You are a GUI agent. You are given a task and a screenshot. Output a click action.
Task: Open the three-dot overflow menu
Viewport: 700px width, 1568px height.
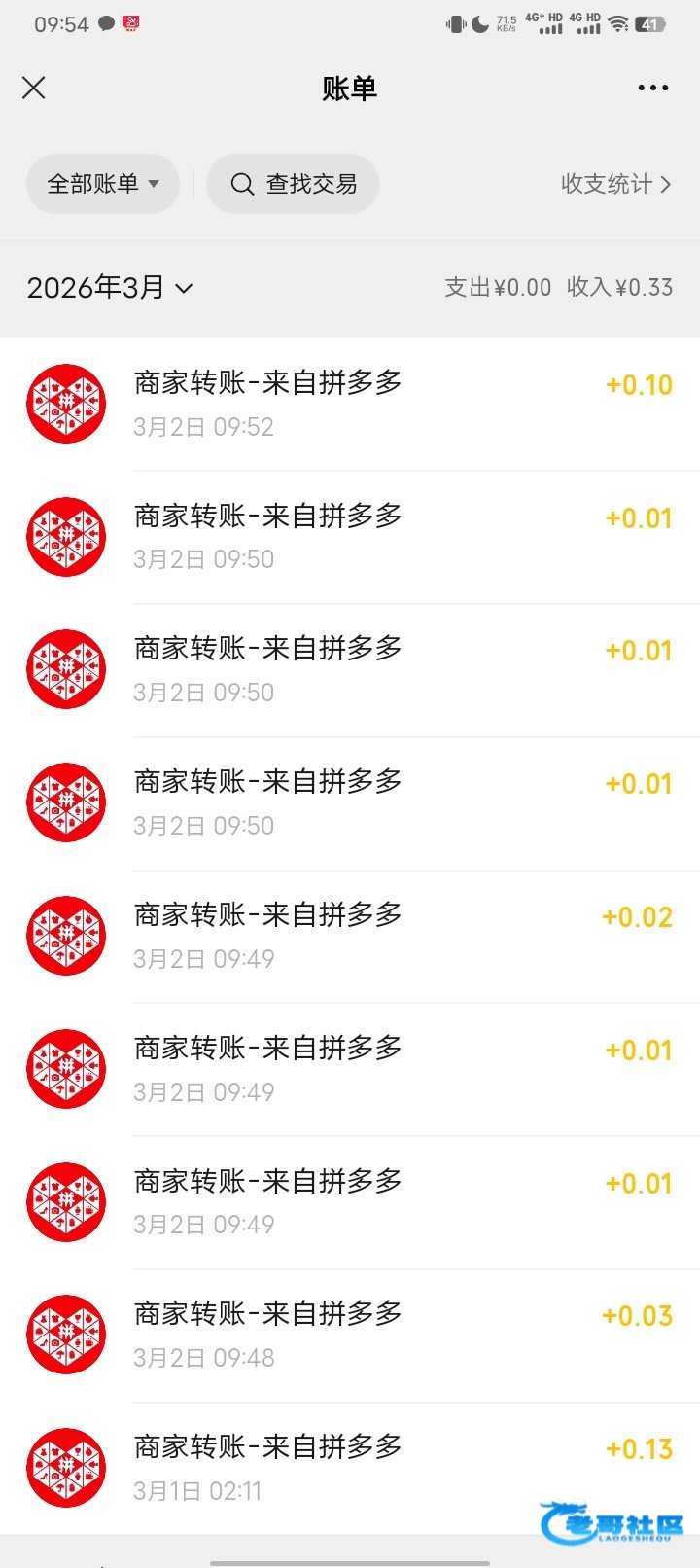coord(652,89)
